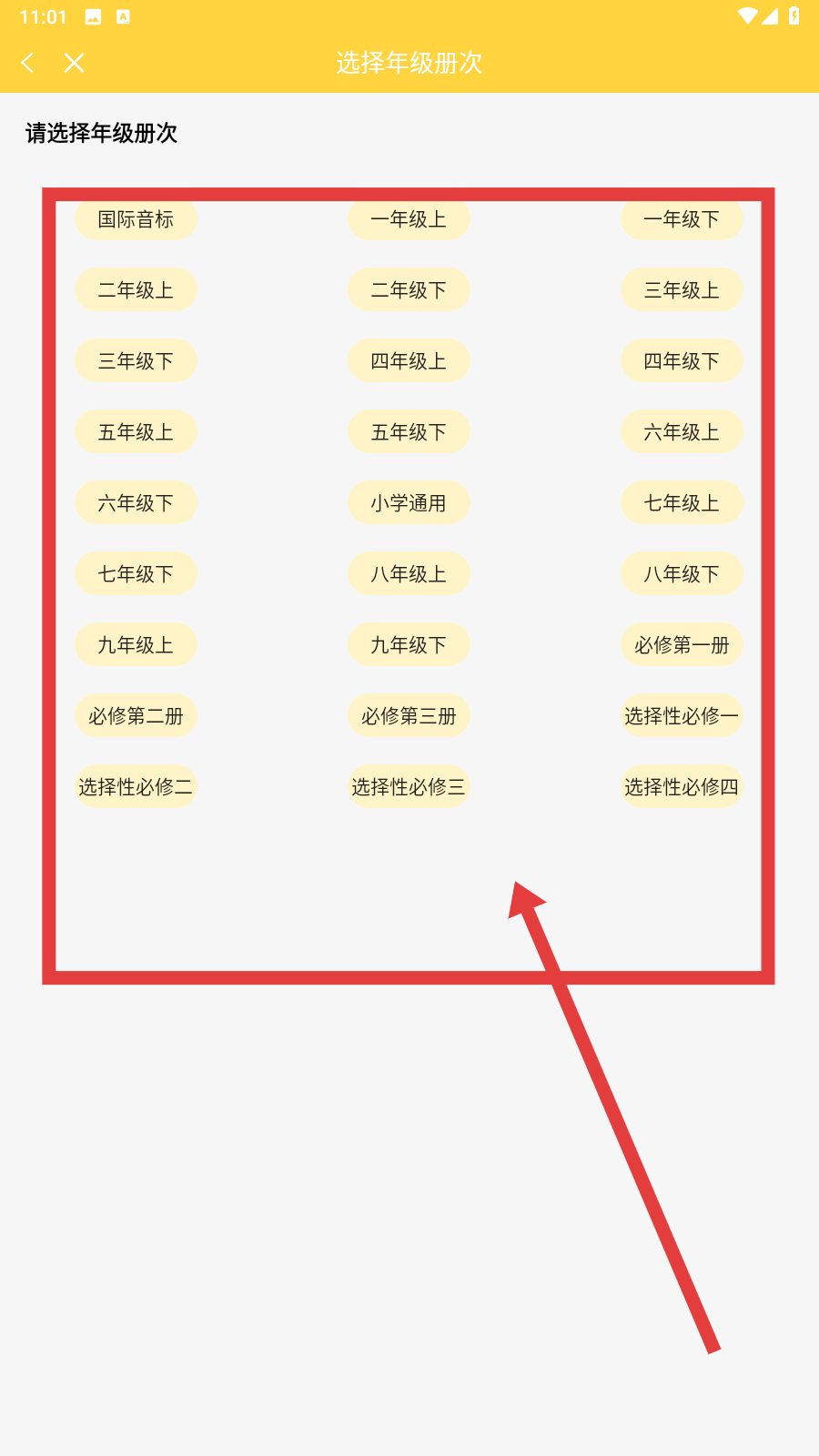The image size is (819, 1456).
Task: Go back using the header arrow
Action: pos(27,63)
